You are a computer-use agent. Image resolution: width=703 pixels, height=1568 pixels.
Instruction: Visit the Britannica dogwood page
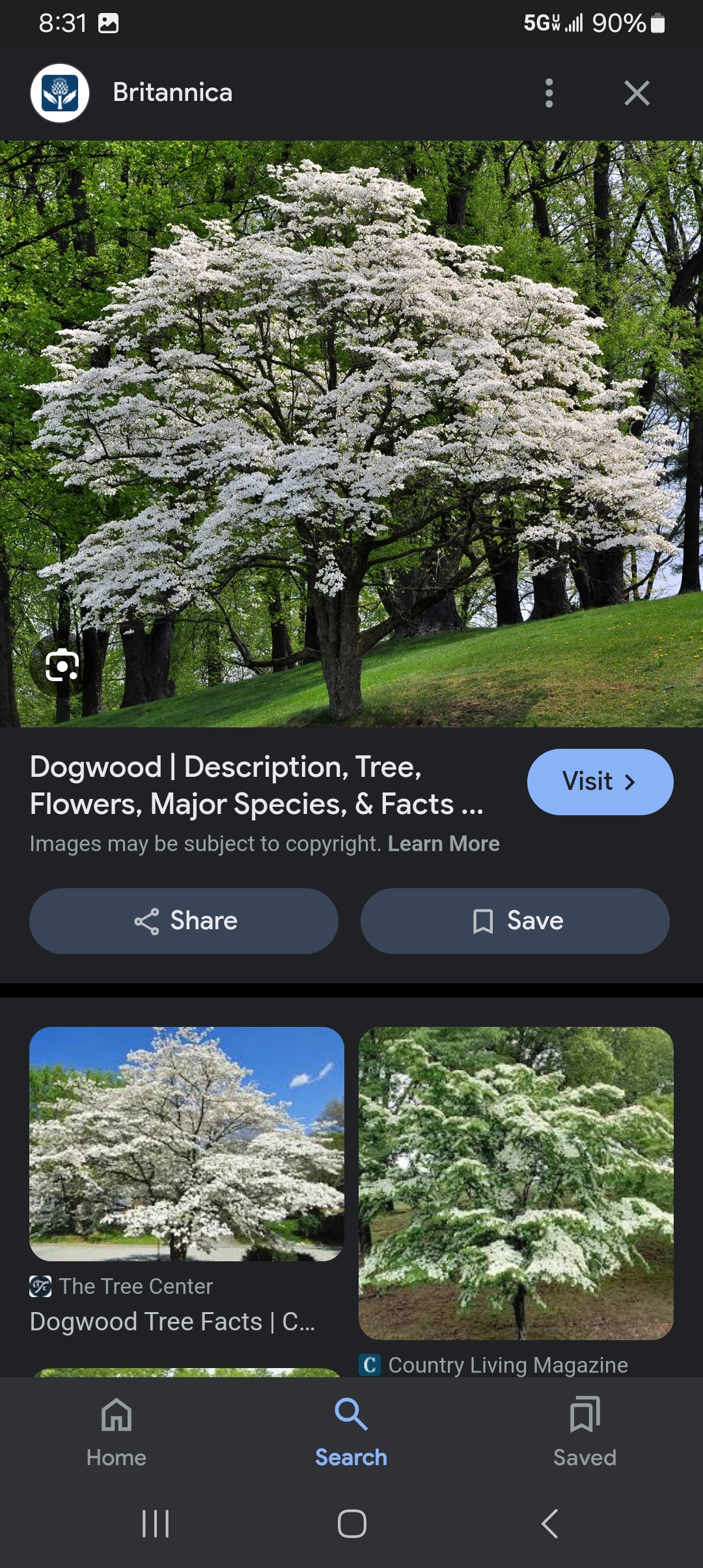pyautogui.click(x=600, y=781)
